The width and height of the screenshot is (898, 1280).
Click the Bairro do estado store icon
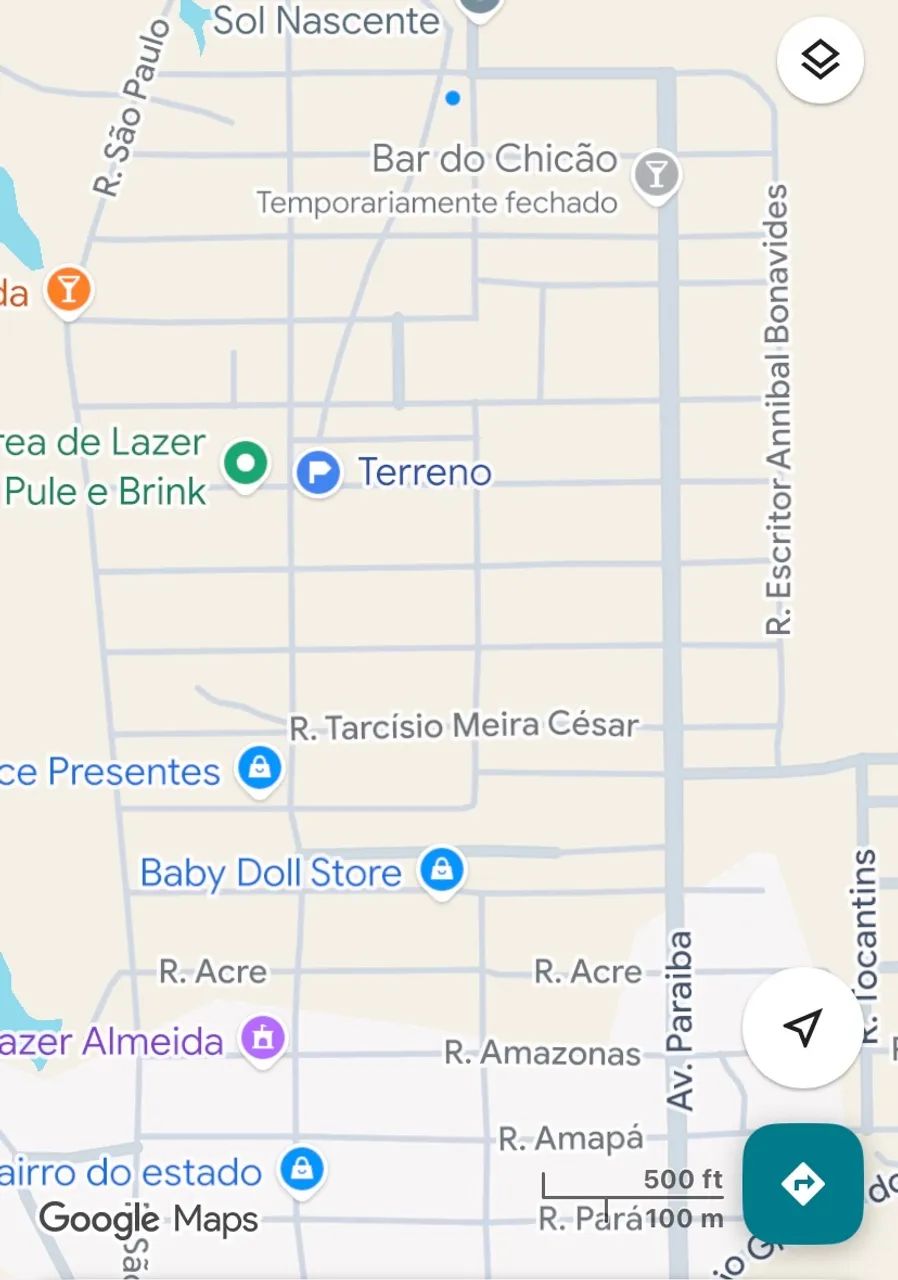pos(302,1170)
